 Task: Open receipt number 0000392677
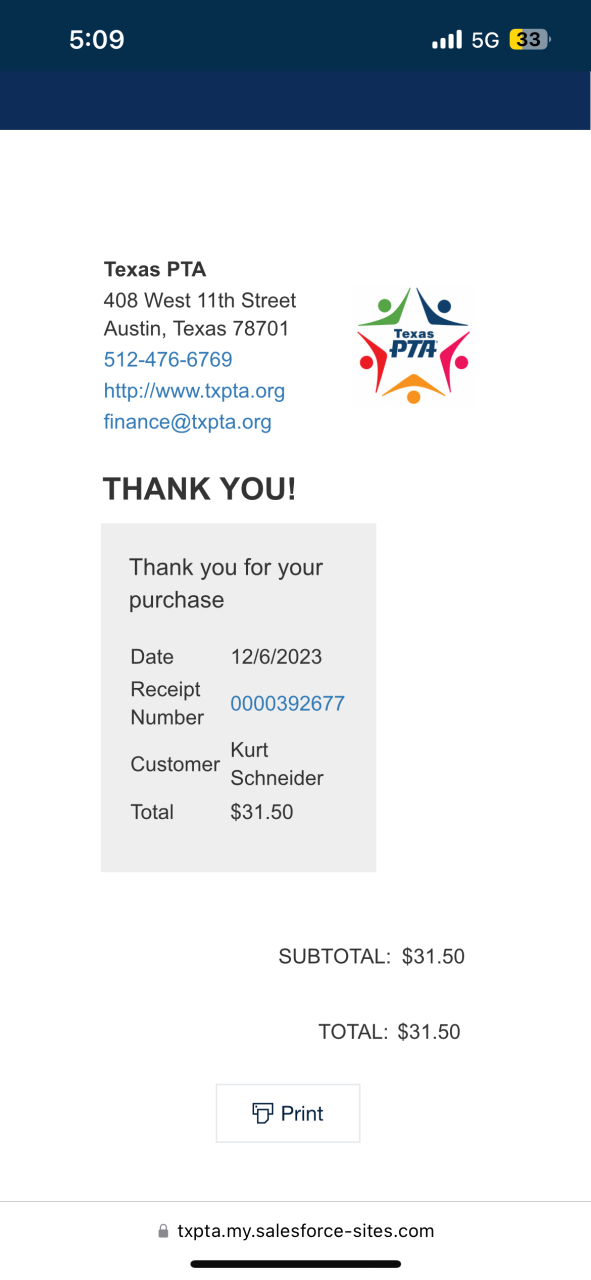(287, 704)
